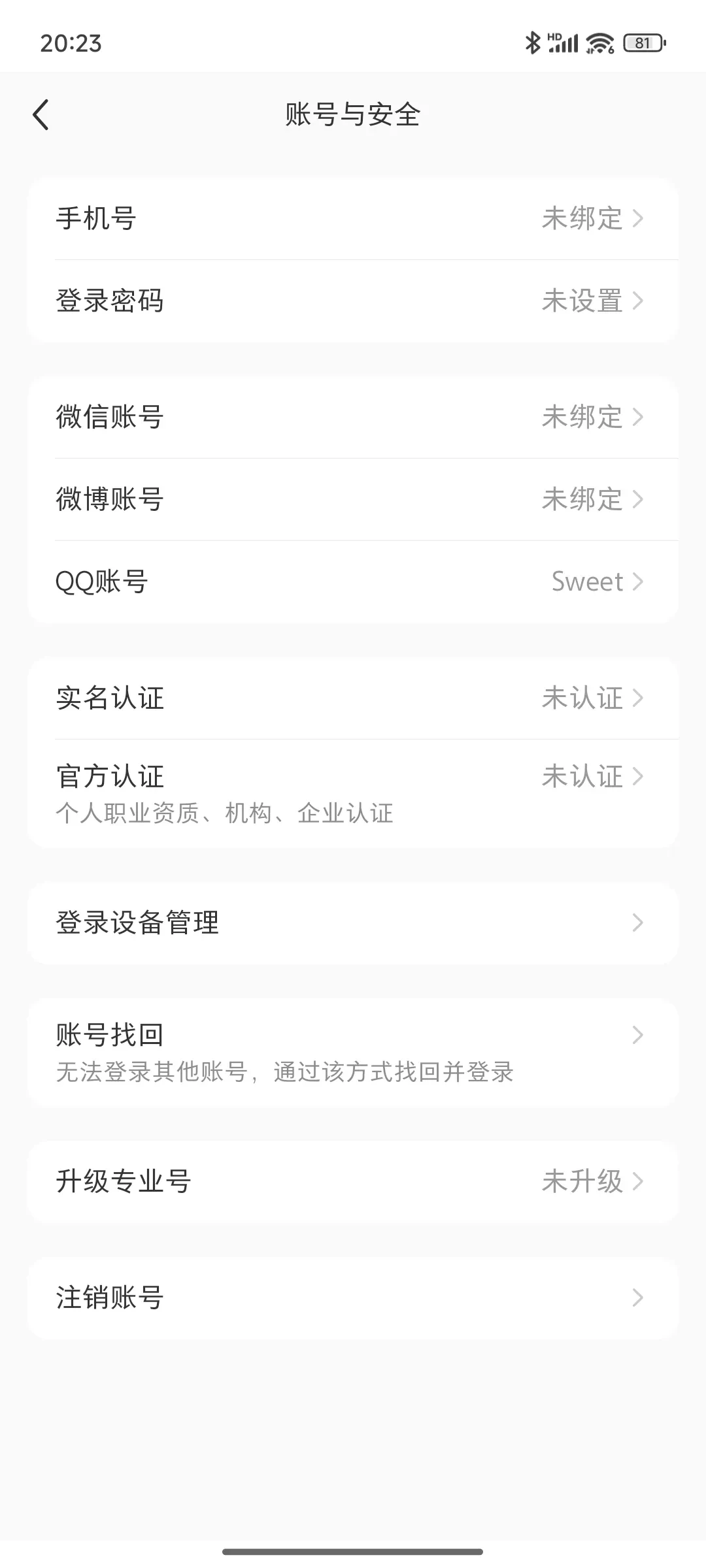Tap 注销账号 to start account deletion
The height and width of the screenshot is (1568, 706).
coord(353,1298)
